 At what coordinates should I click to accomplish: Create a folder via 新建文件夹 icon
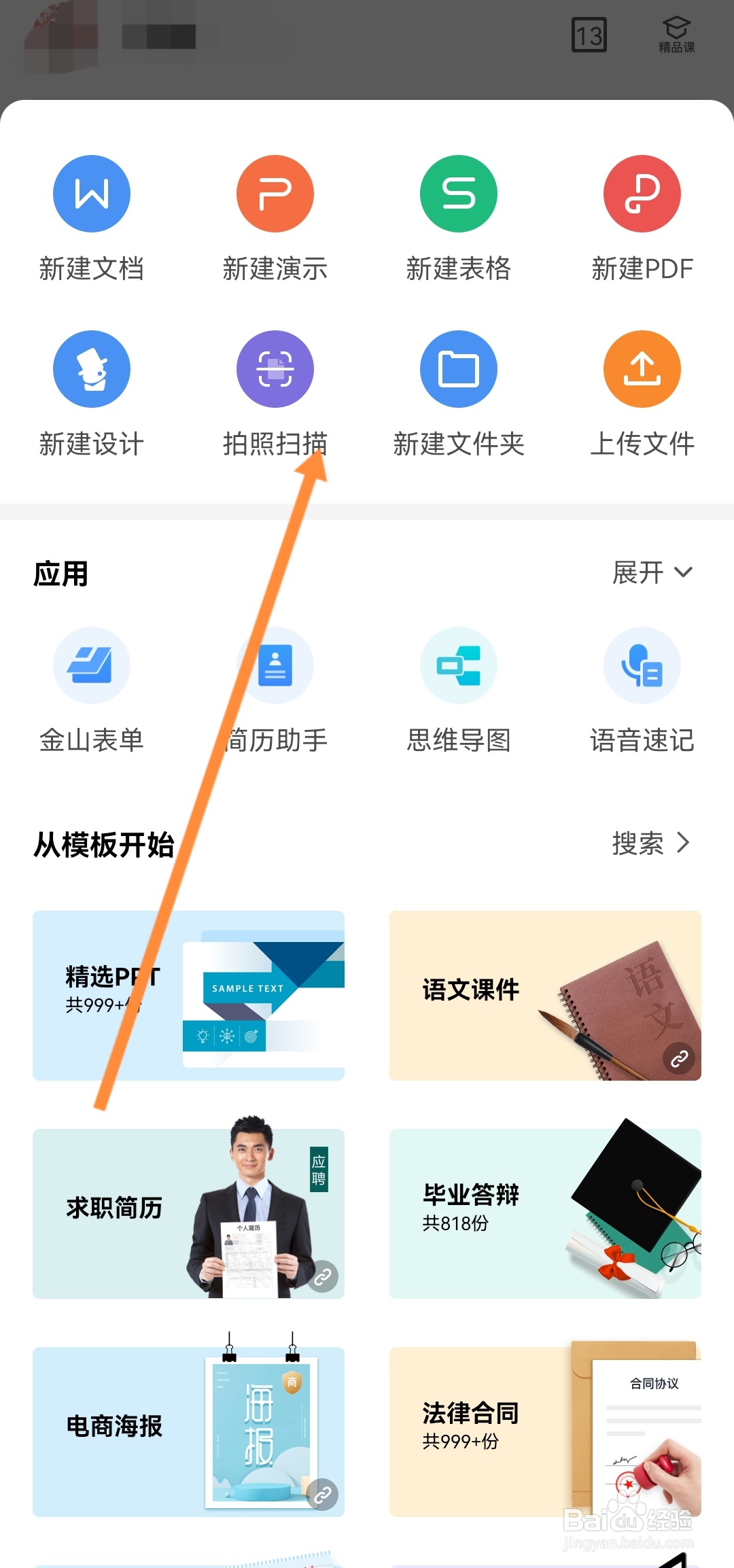458,369
